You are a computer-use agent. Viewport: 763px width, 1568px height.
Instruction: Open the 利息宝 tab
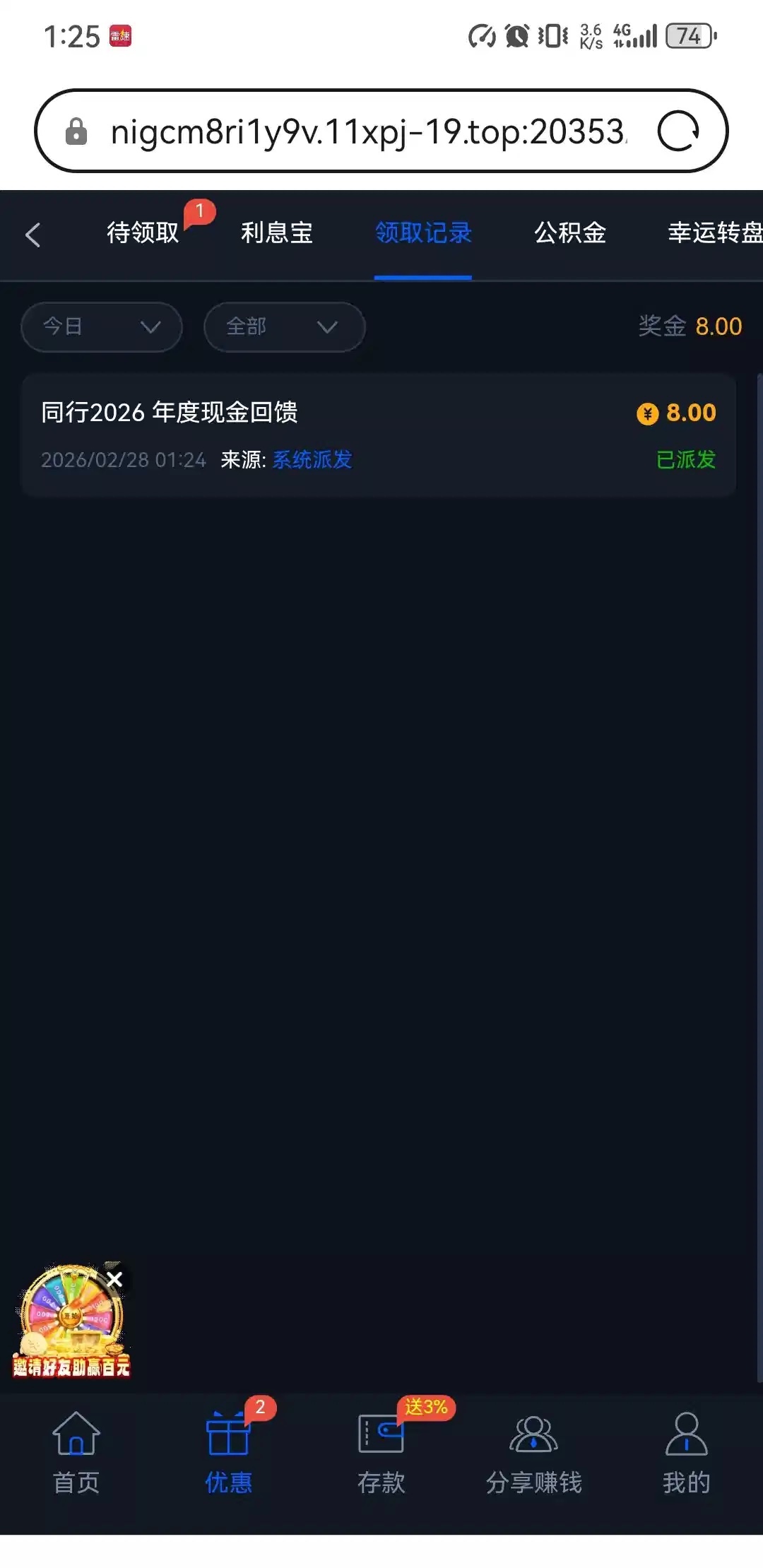tap(277, 232)
